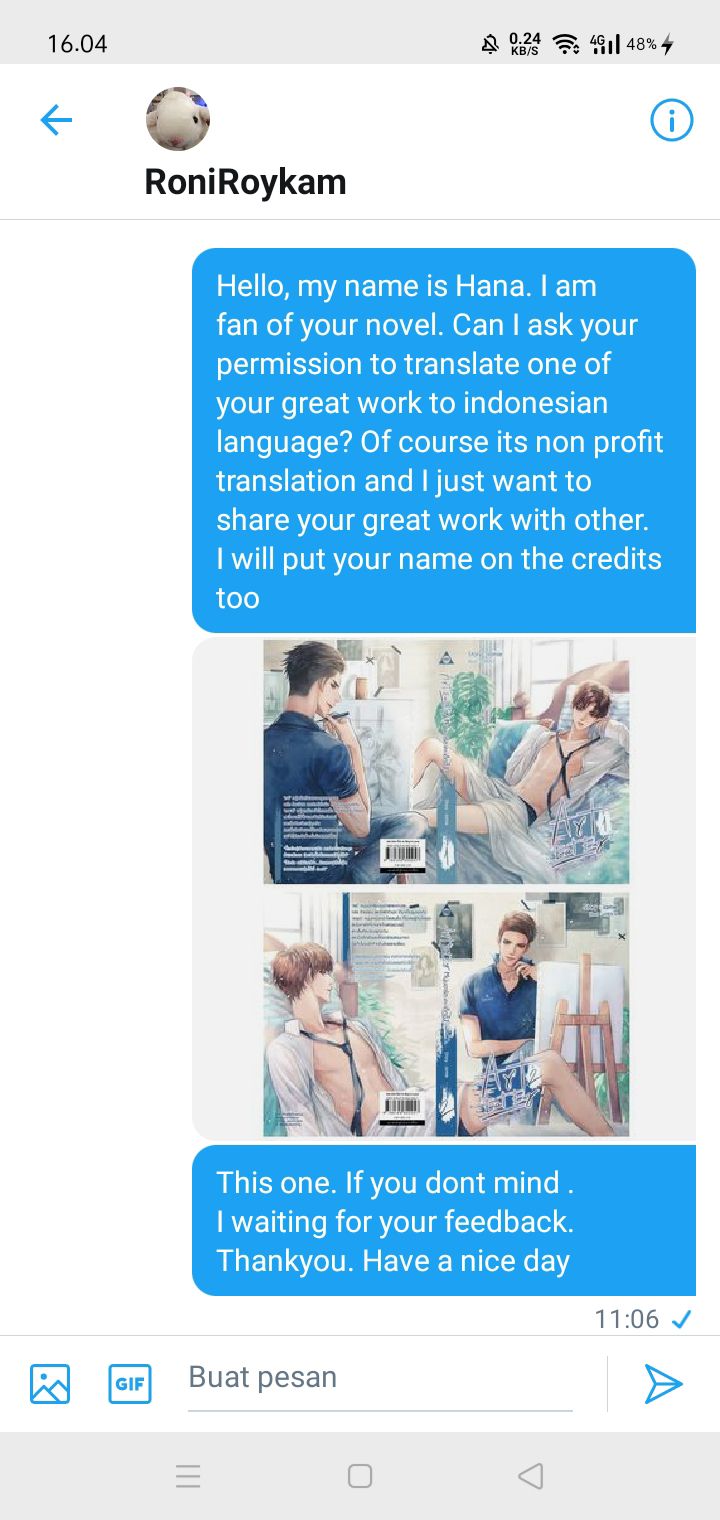Open the second book cover image
Screen dimensions: 720x1520
(x=446, y=1015)
